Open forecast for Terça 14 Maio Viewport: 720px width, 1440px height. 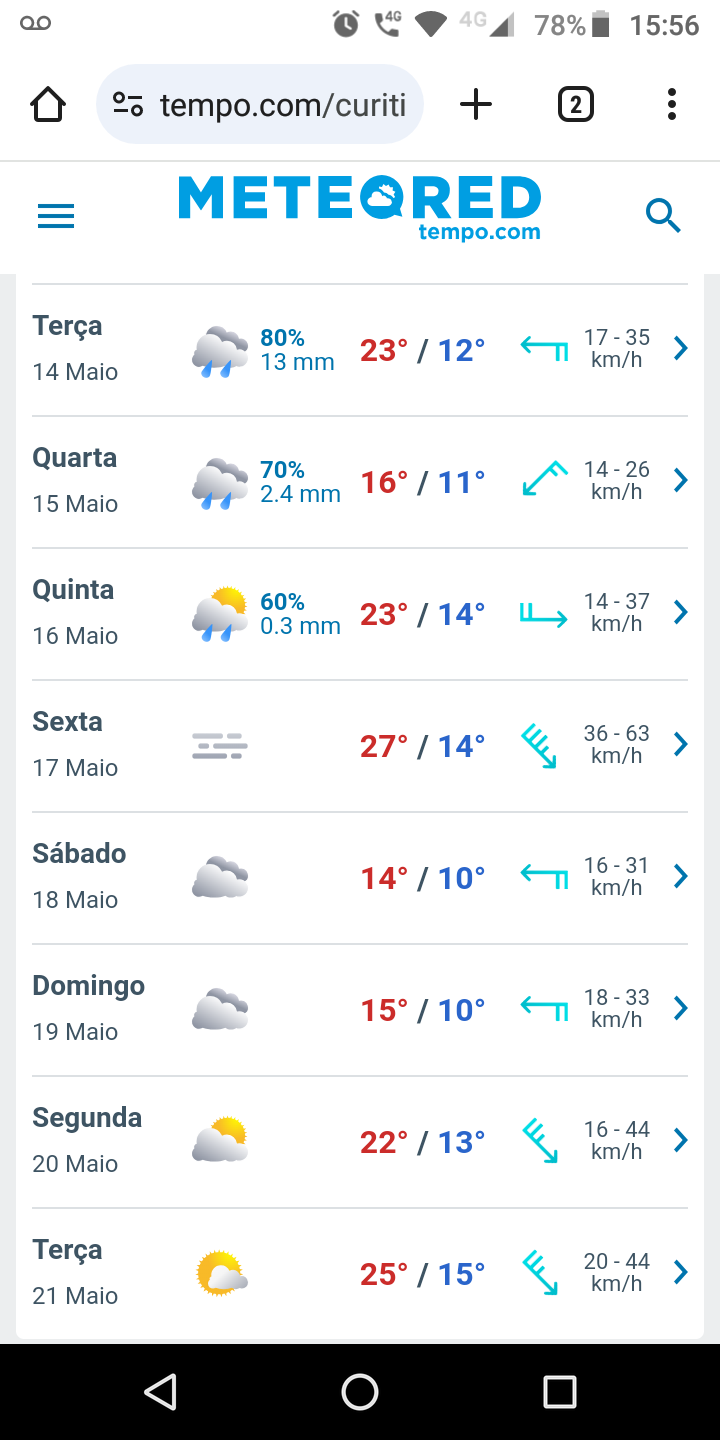(x=360, y=350)
